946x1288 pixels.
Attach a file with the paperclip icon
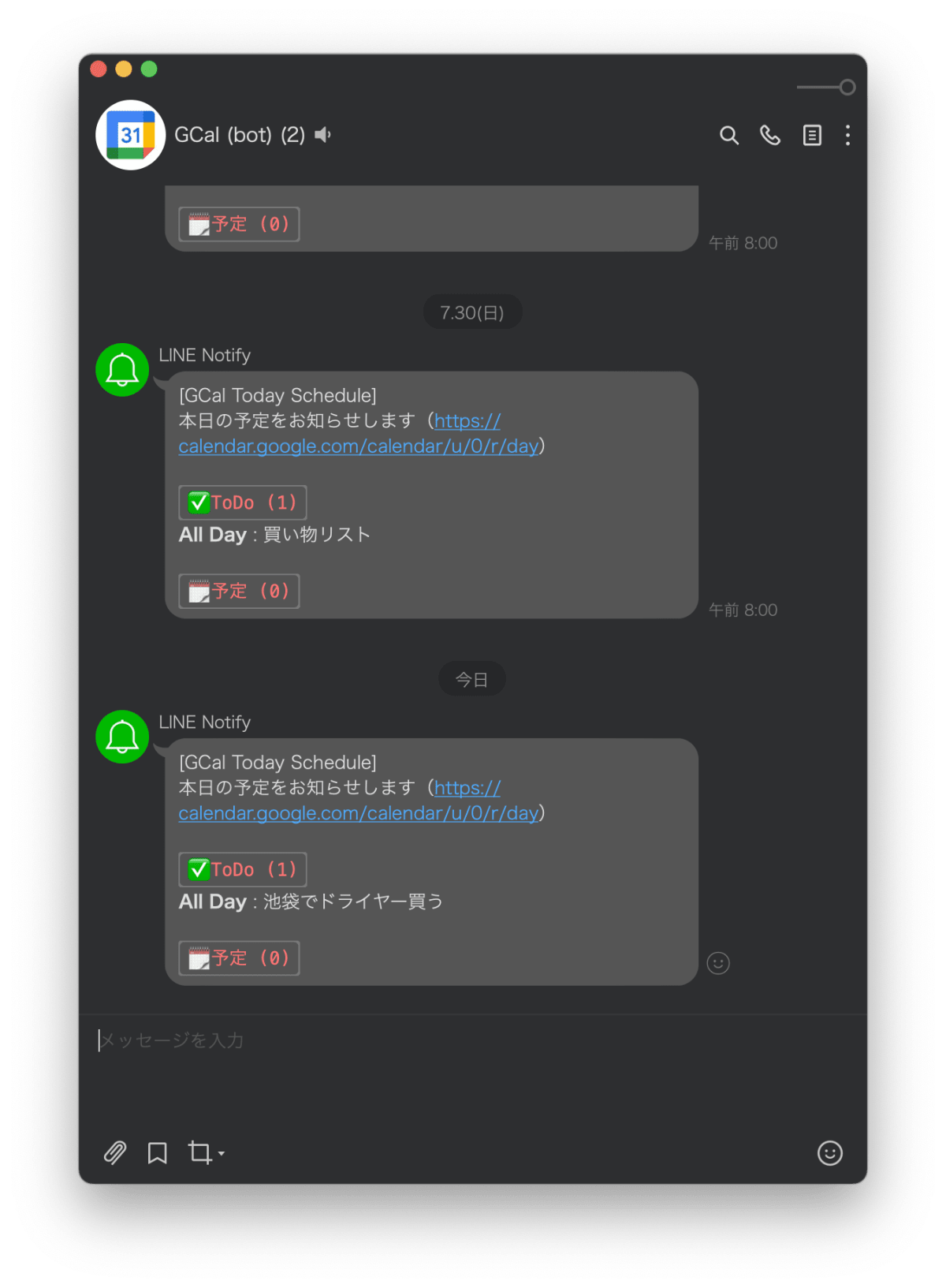pyautogui.click(x=115, y=1153)
